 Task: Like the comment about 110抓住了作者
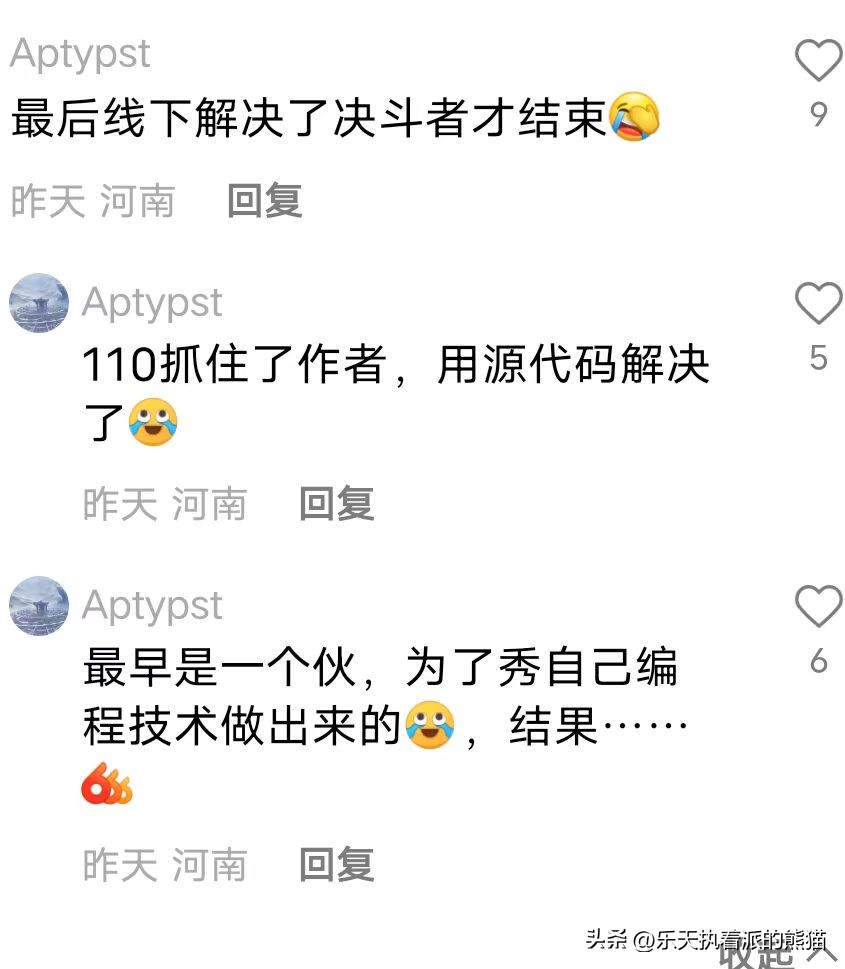[x=818, y=302]
